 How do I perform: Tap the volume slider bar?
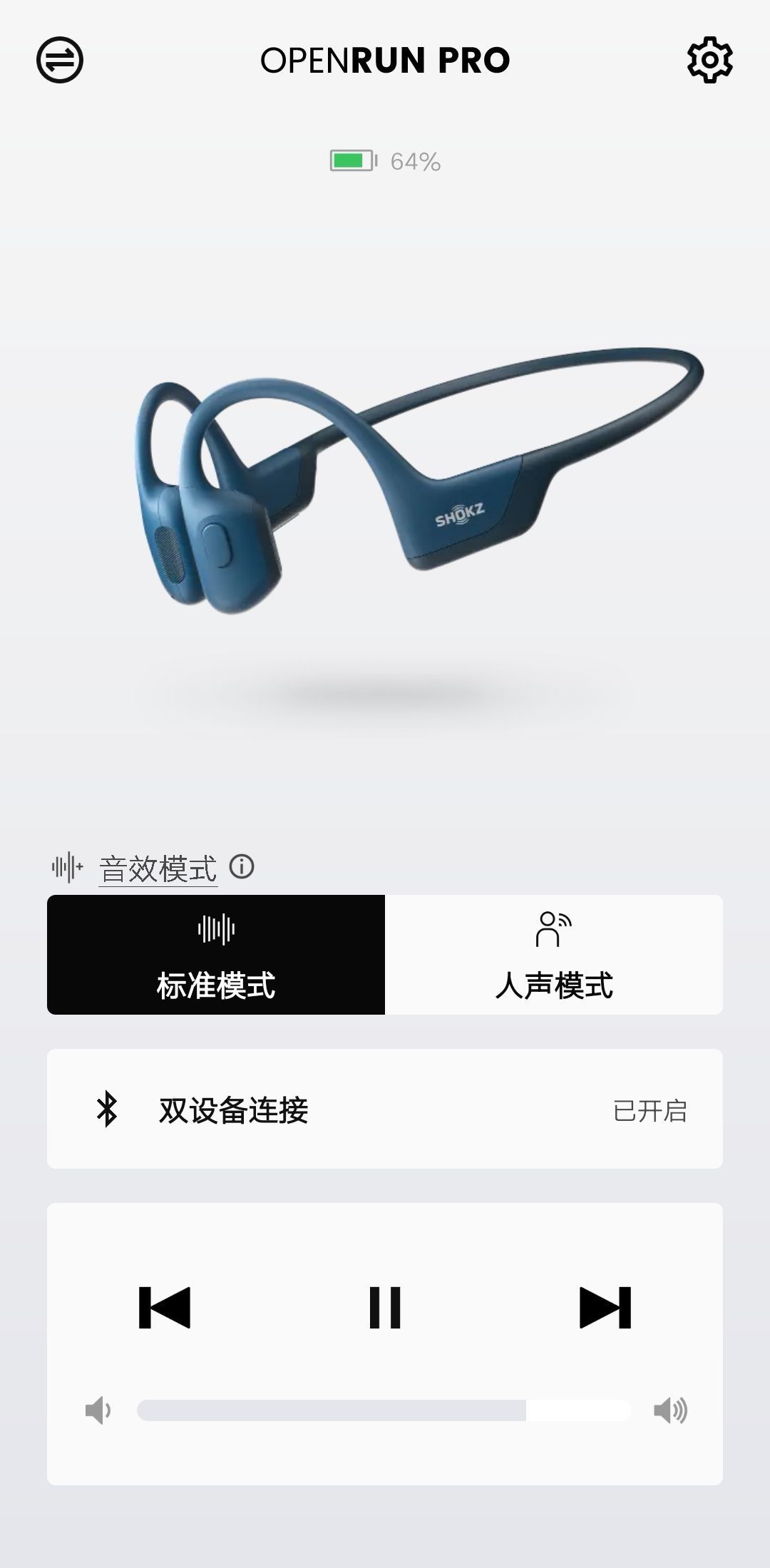click(x=384, y=1410)
